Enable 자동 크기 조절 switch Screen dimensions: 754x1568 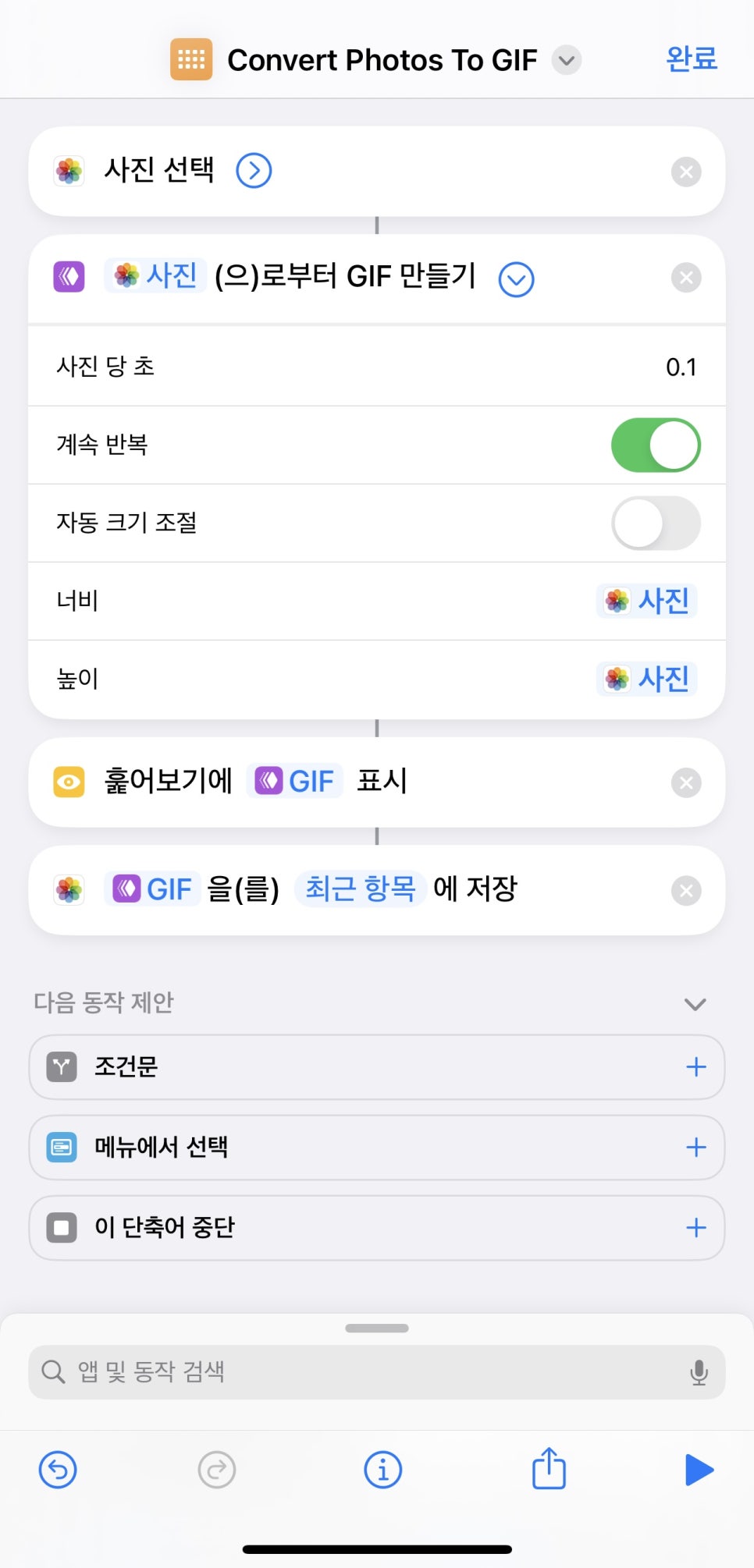pos(655,523)
